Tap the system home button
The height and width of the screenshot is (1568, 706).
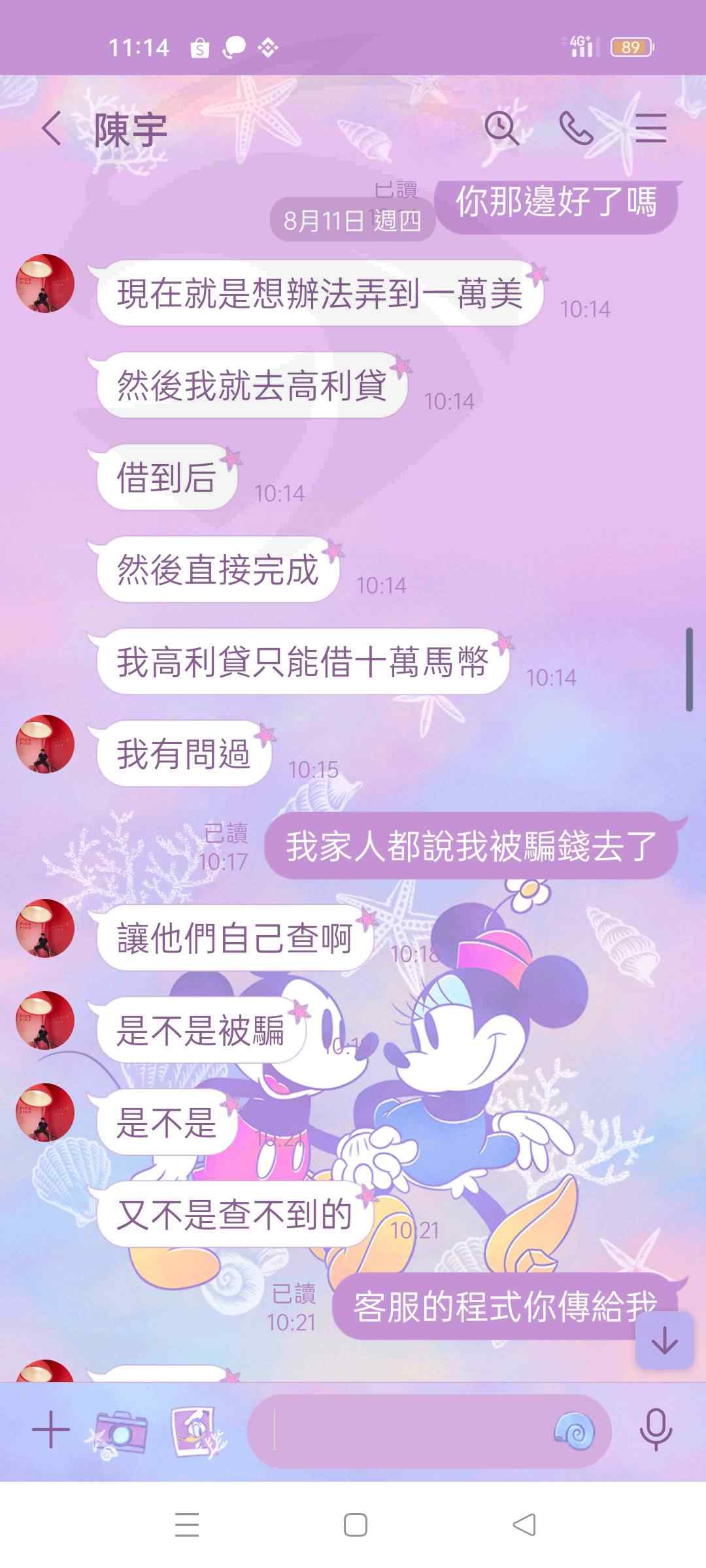(355, 1526)
